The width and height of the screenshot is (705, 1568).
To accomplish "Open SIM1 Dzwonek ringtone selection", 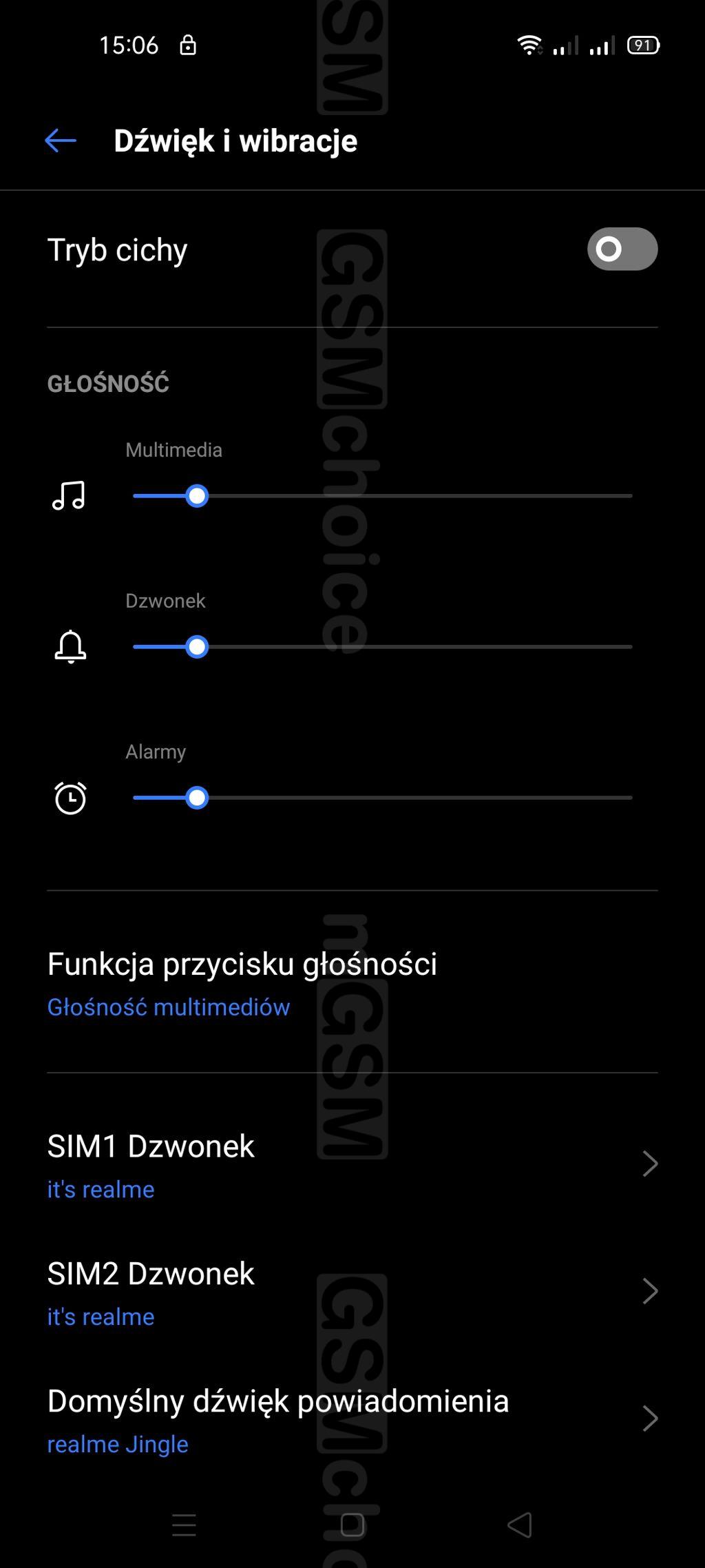I will 352,1165.
